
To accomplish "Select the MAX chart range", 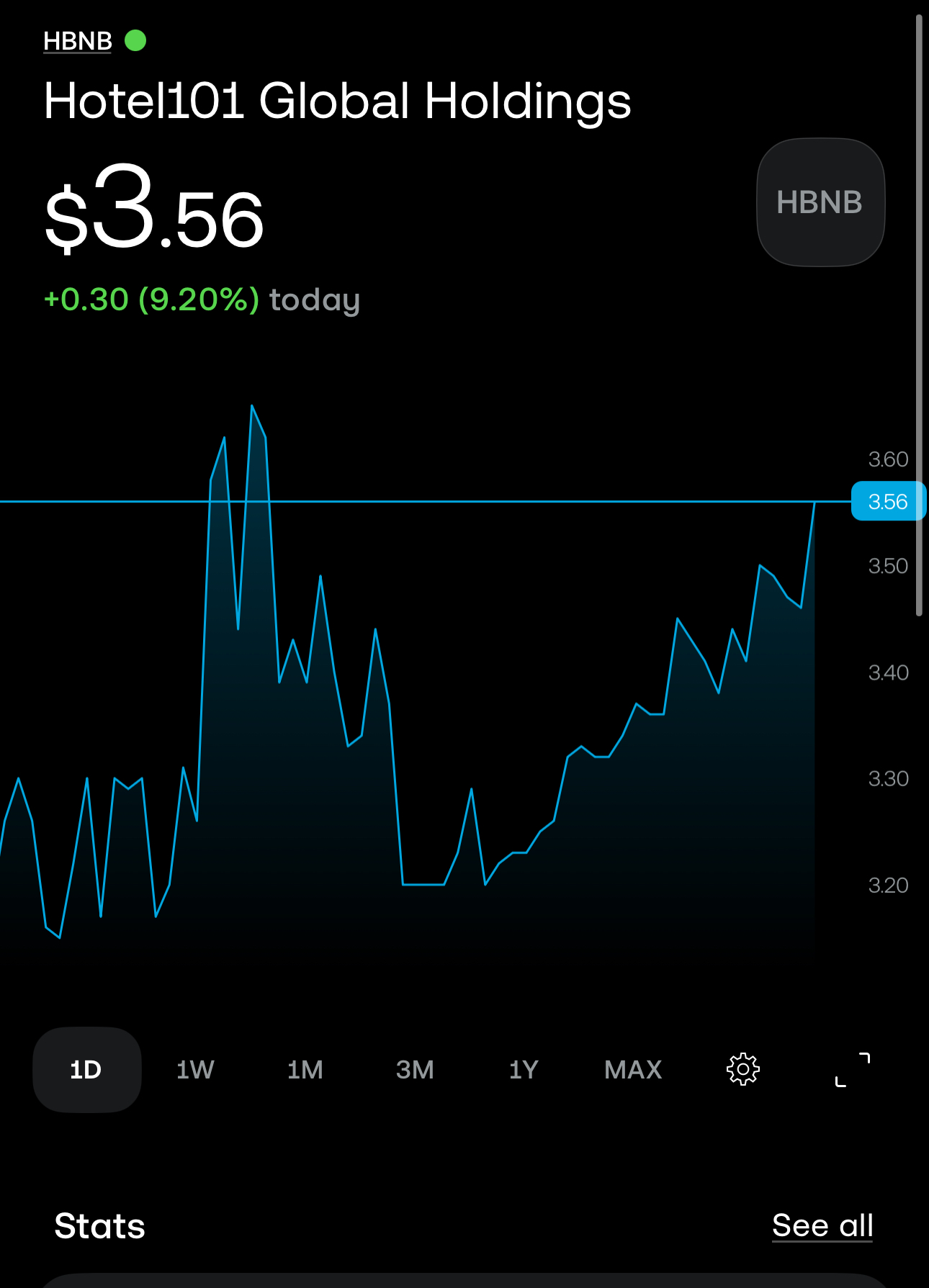I will (633, 1069).
